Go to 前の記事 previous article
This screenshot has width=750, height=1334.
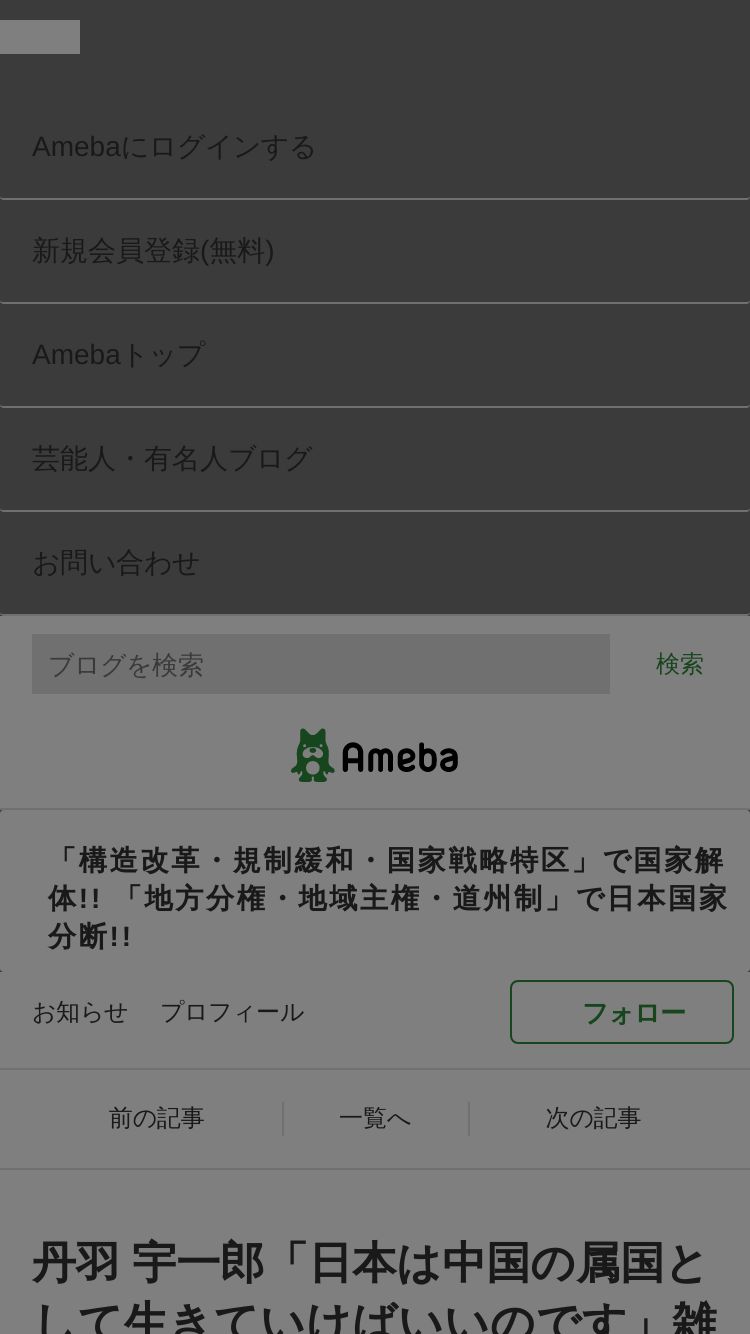pos(157,1118)
